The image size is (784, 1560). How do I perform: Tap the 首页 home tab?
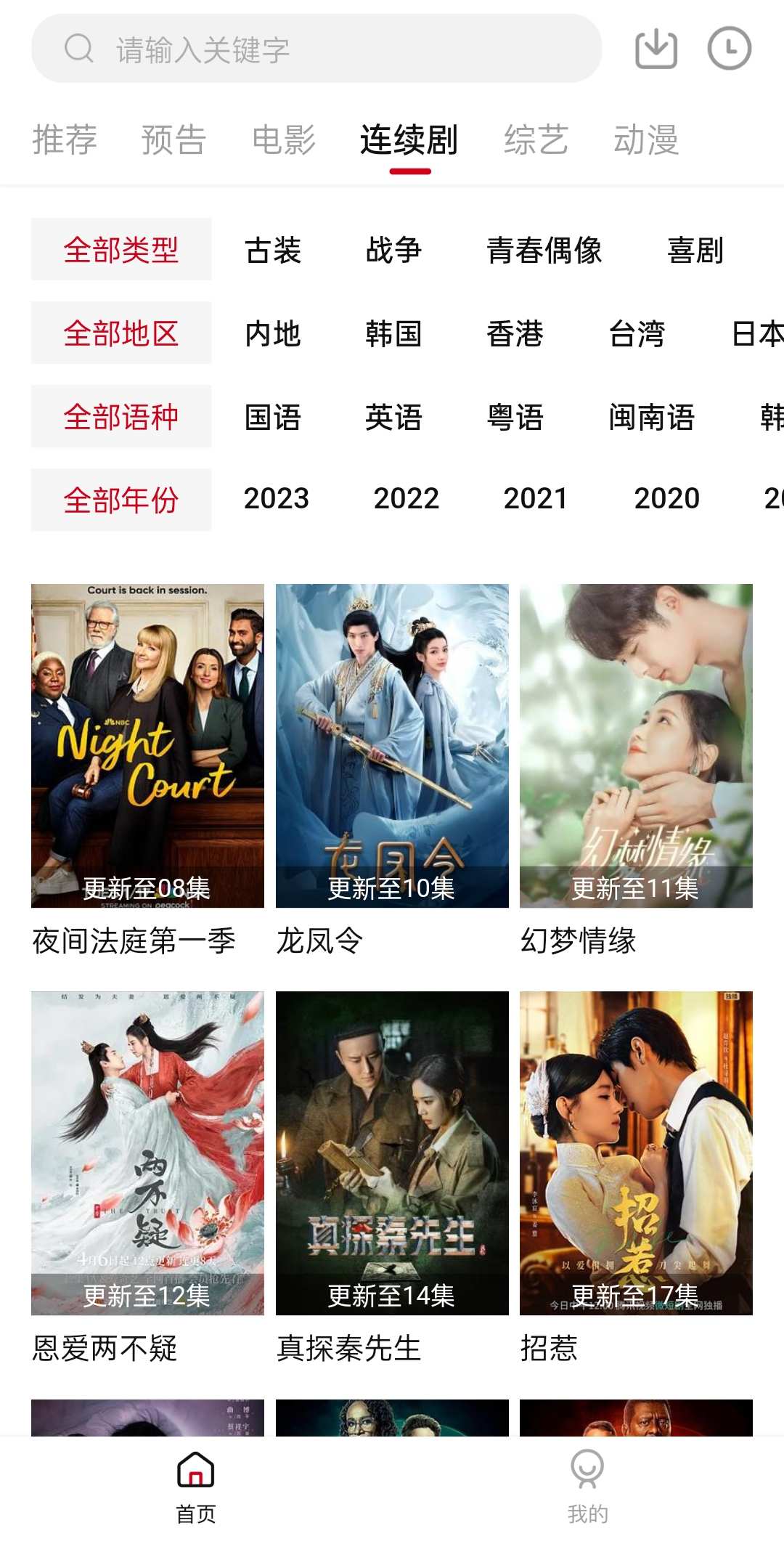point(196,1487)
